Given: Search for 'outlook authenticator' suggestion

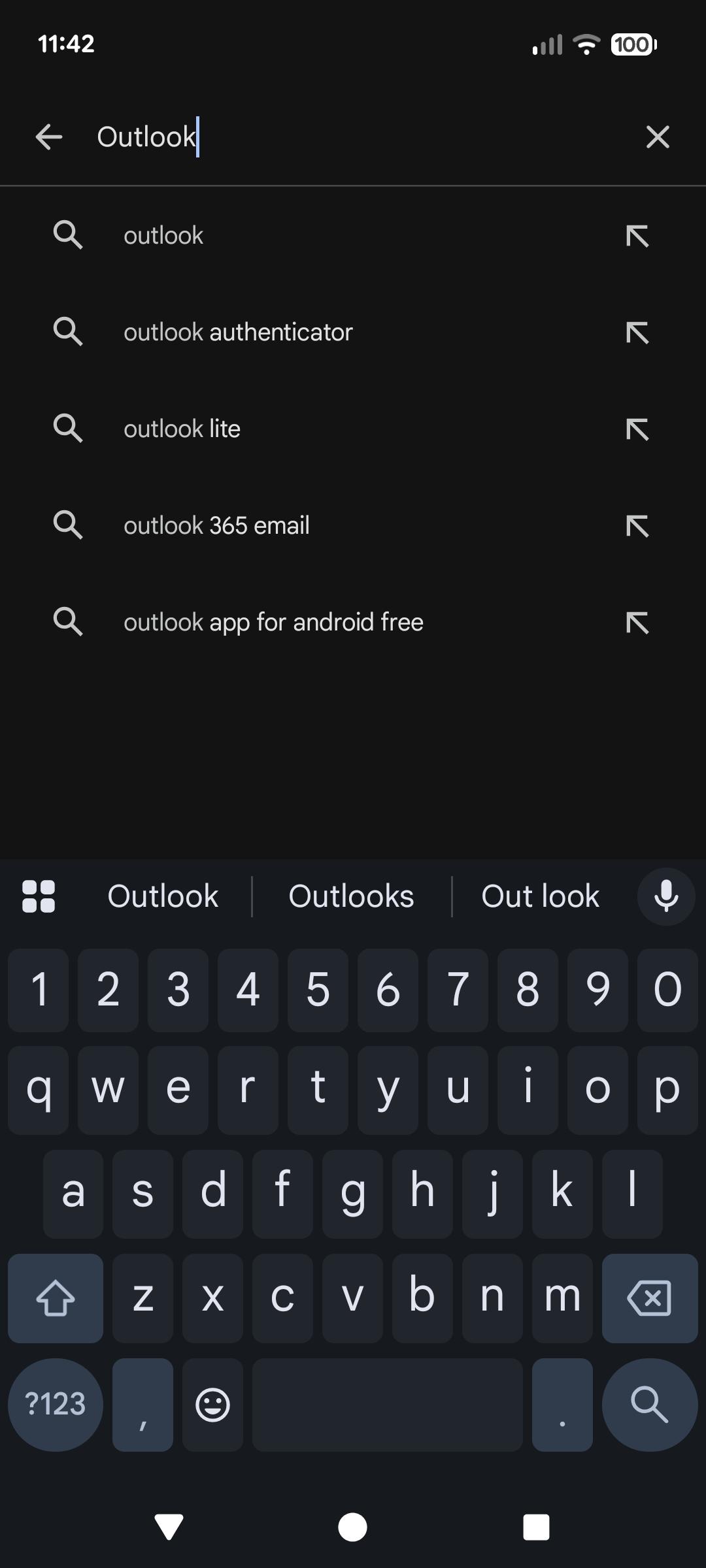Looking at the screenshot, I should (x=238, y=332).
